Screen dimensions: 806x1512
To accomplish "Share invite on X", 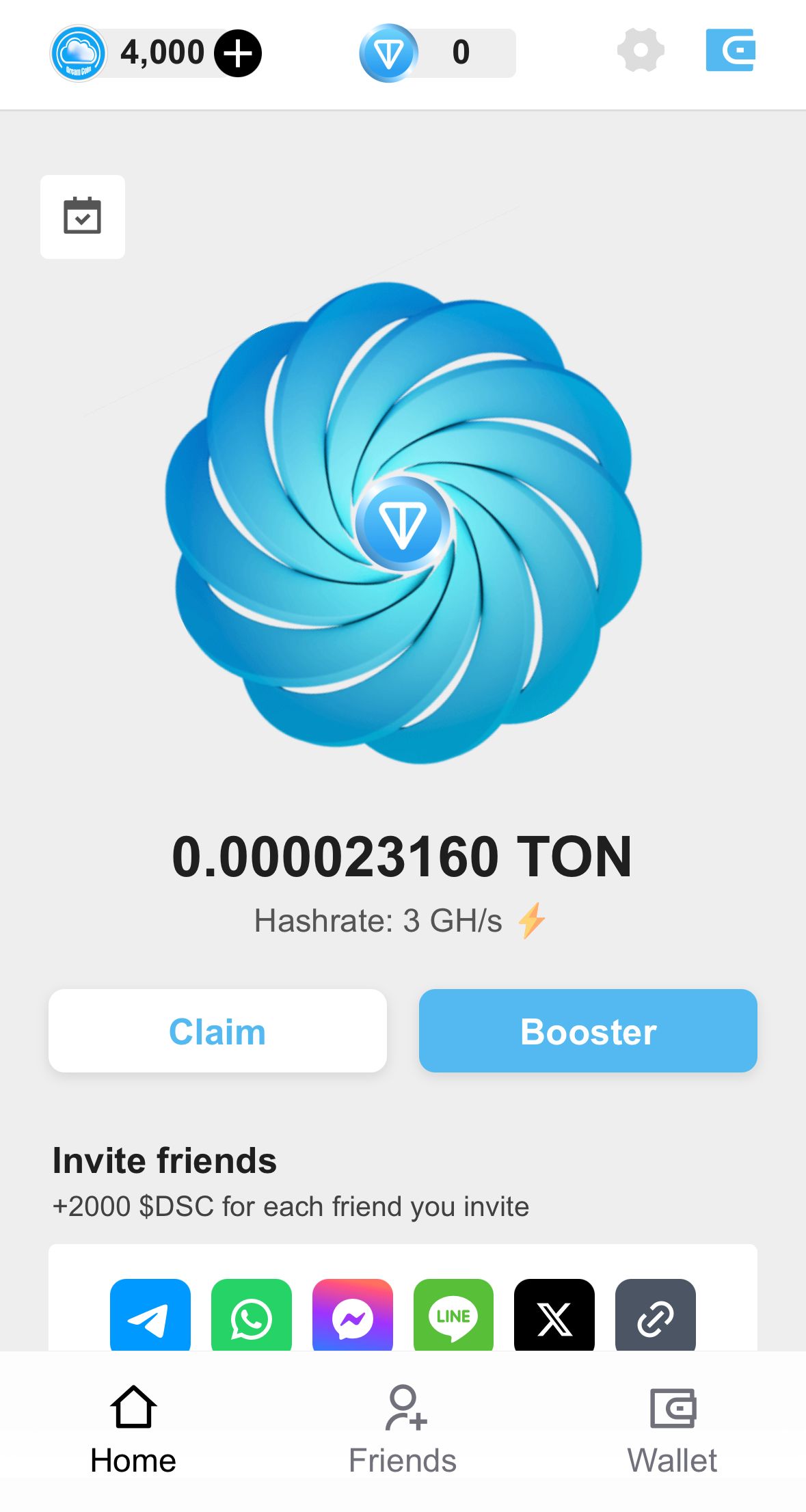I will coord(554,1317).
